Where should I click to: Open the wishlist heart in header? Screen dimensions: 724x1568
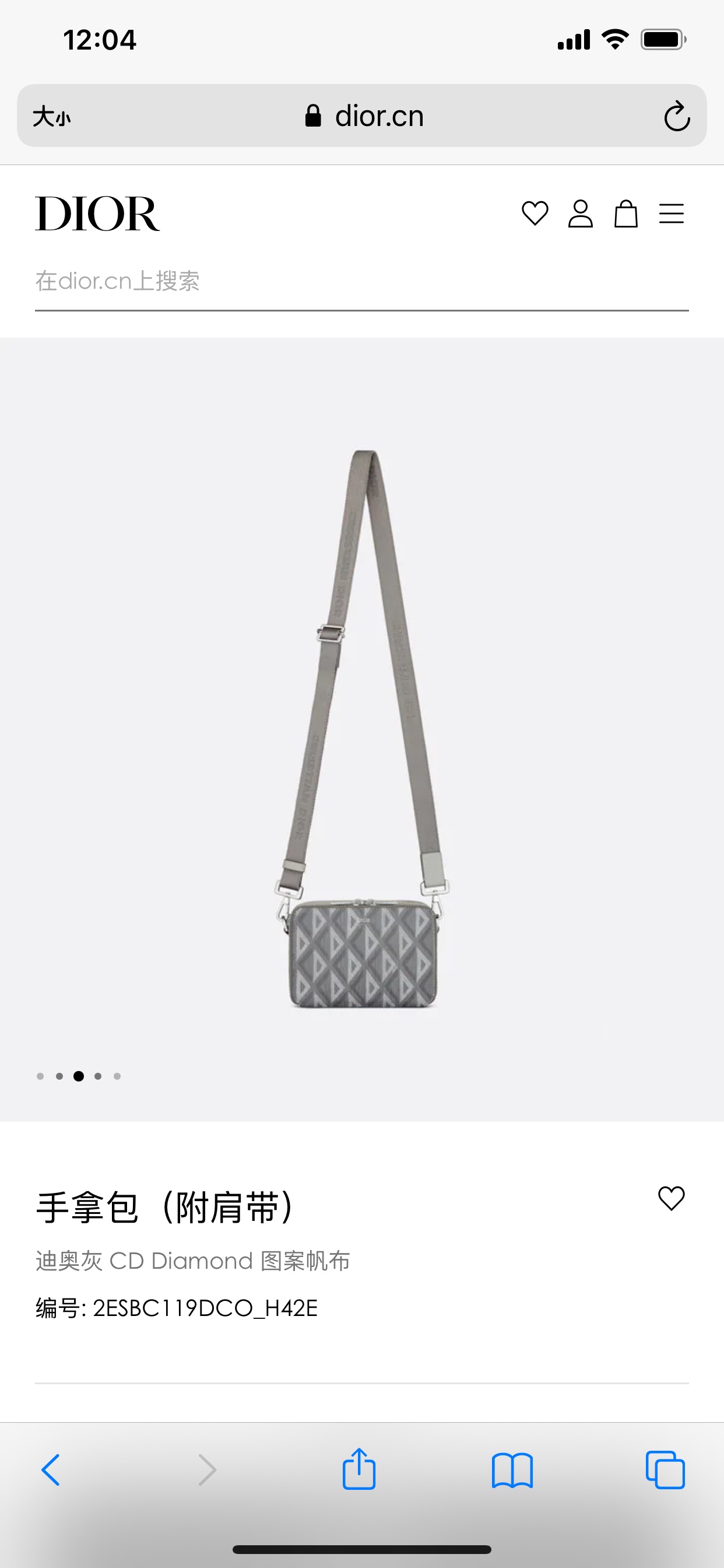[x=535, y=213]
